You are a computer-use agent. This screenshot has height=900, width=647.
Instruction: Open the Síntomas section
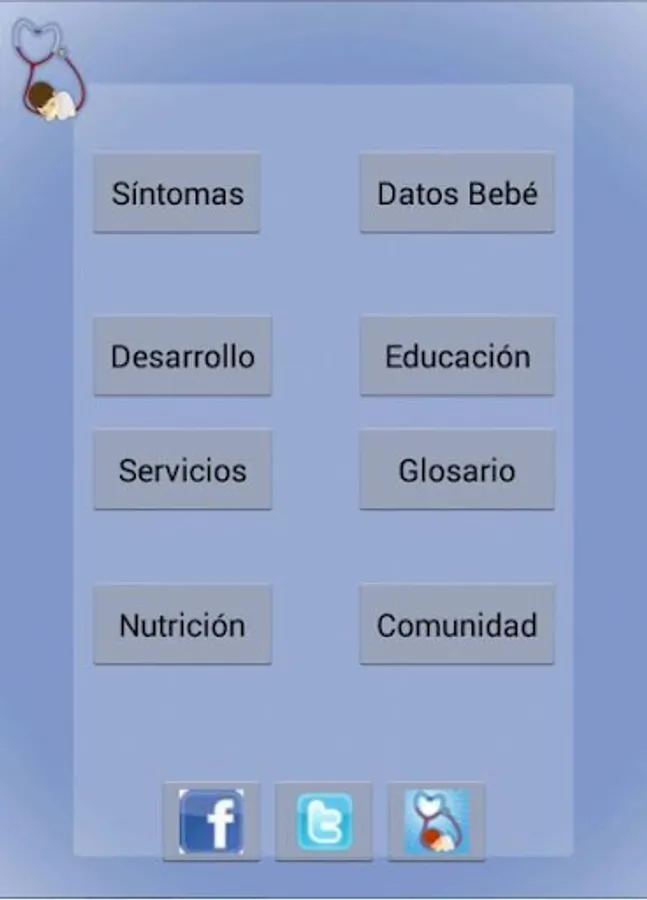[177, 193]
